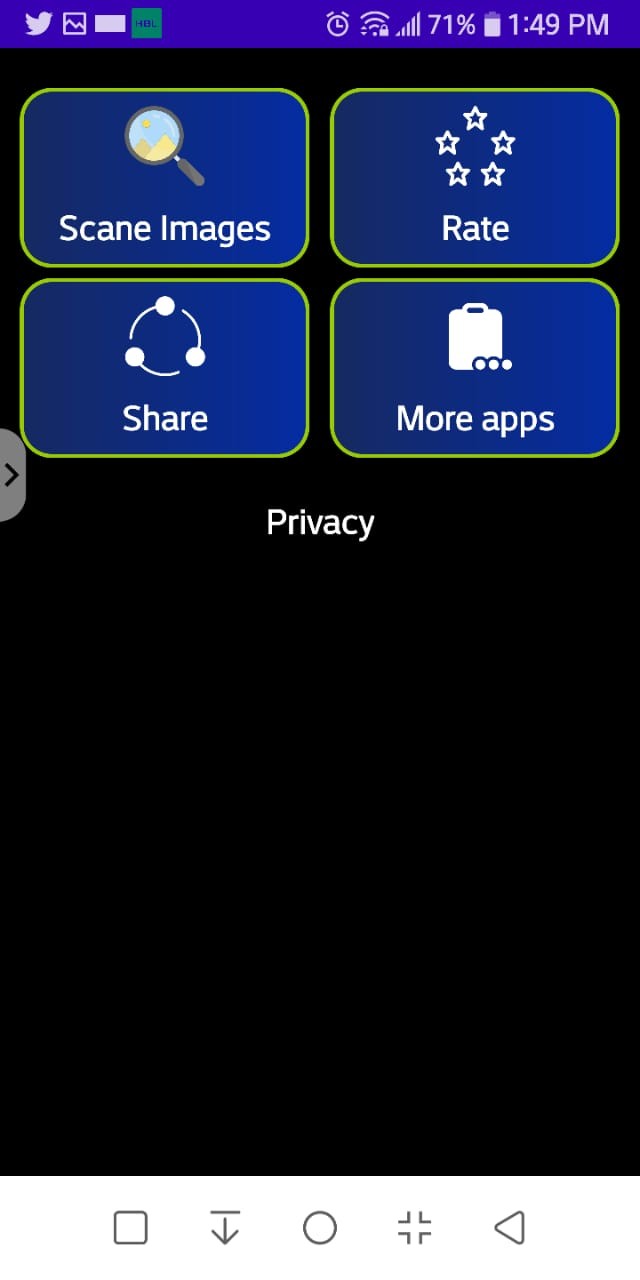The height and width of the screenshot is (1280, 640).
Task: Go back using navigation bar triangle
Action: 510,1227
